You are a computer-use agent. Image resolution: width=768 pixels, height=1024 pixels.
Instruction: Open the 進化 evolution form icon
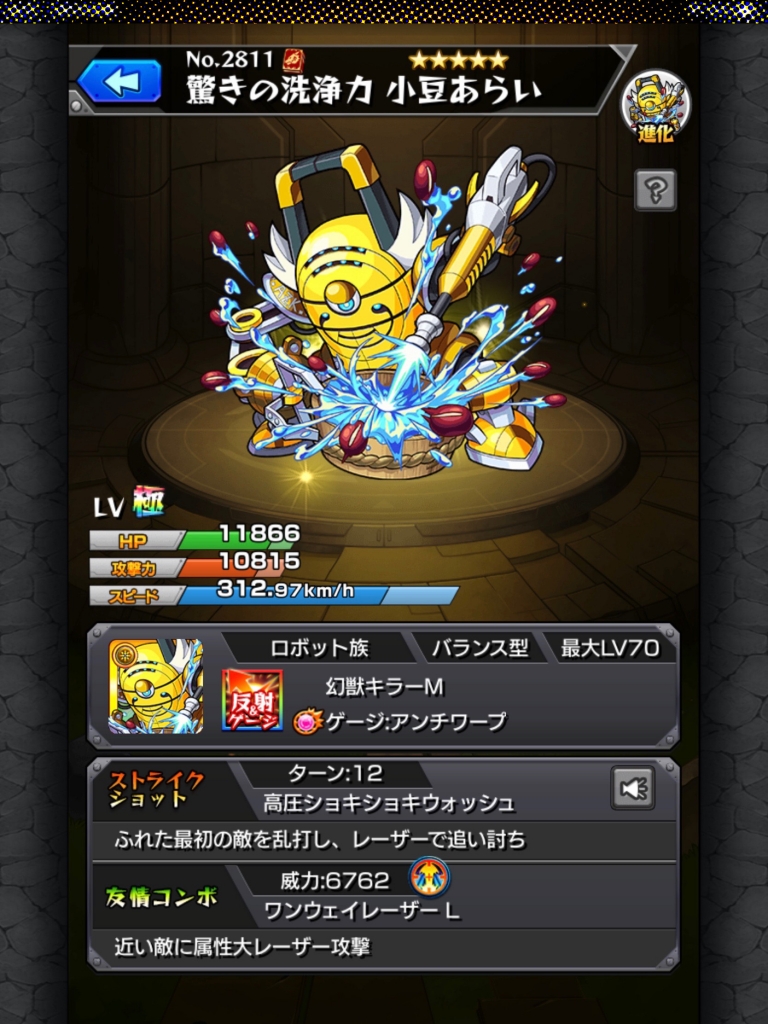point(655,106)
